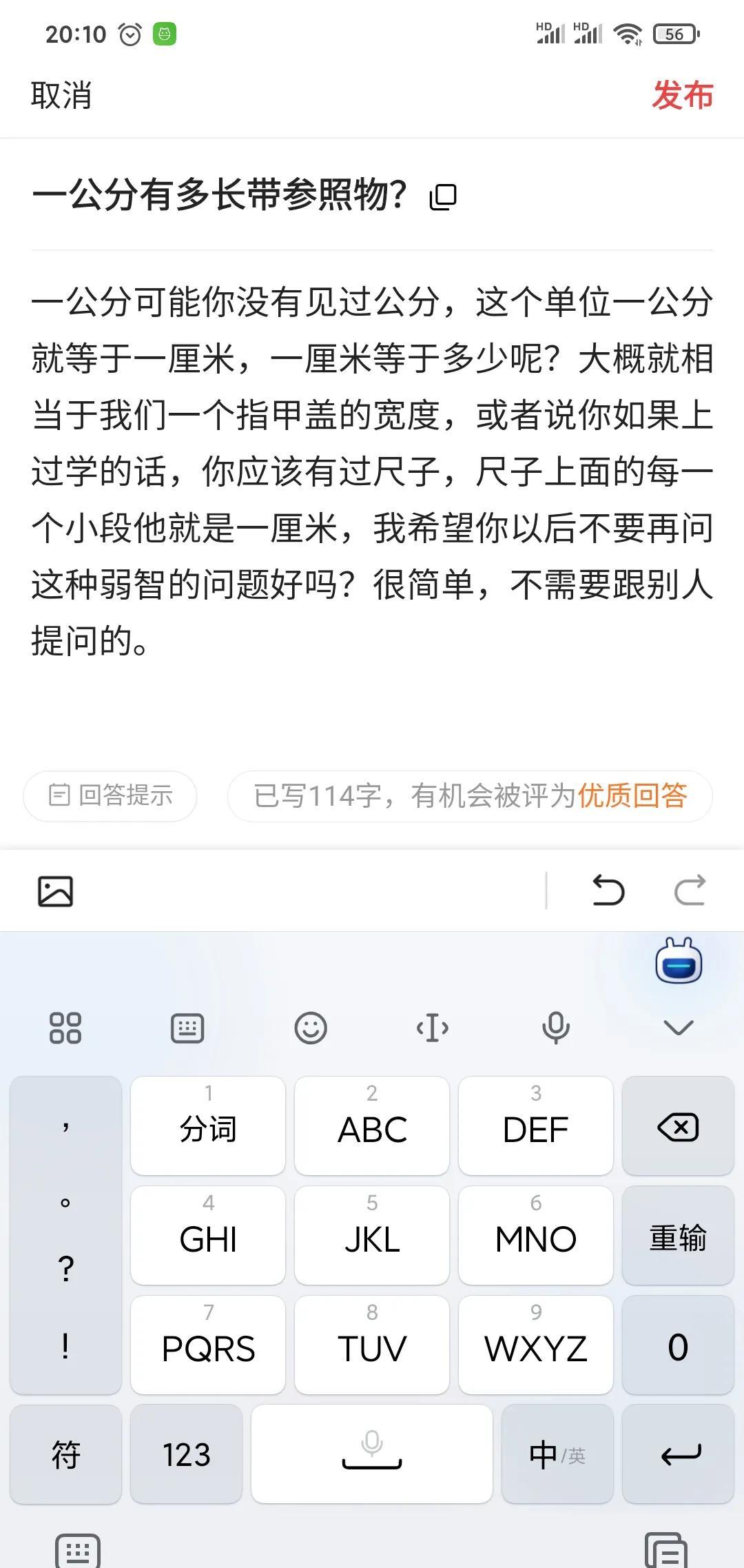Open the cursor movement tool

pos(433,1028)
